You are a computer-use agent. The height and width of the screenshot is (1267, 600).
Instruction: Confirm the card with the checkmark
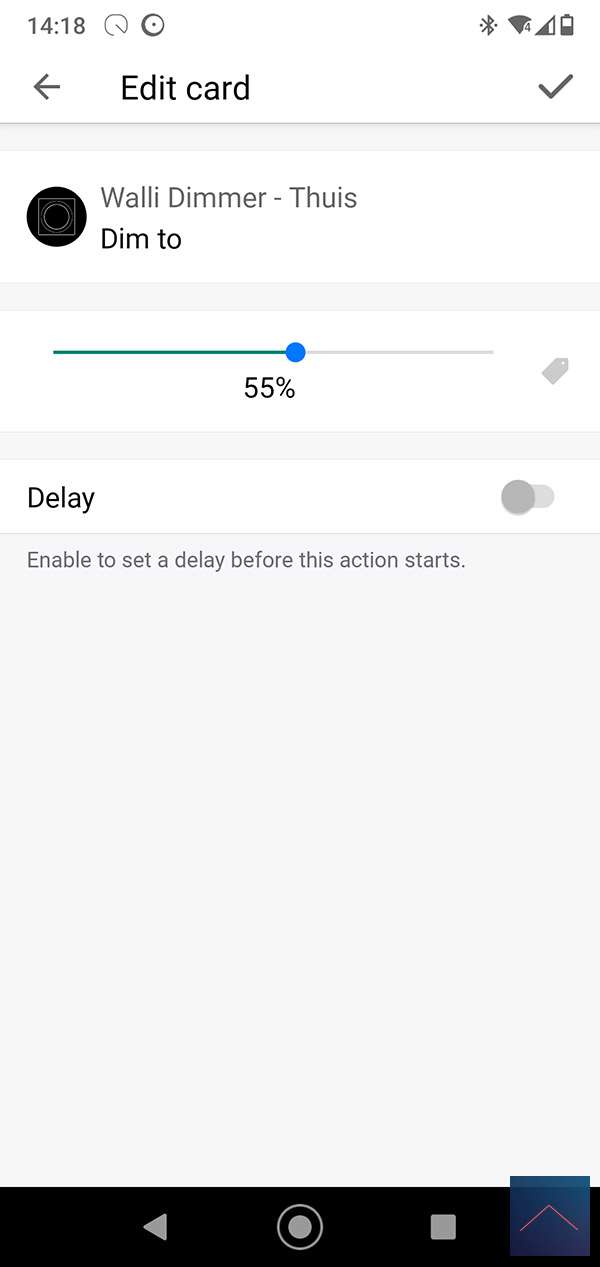point(555,87)
